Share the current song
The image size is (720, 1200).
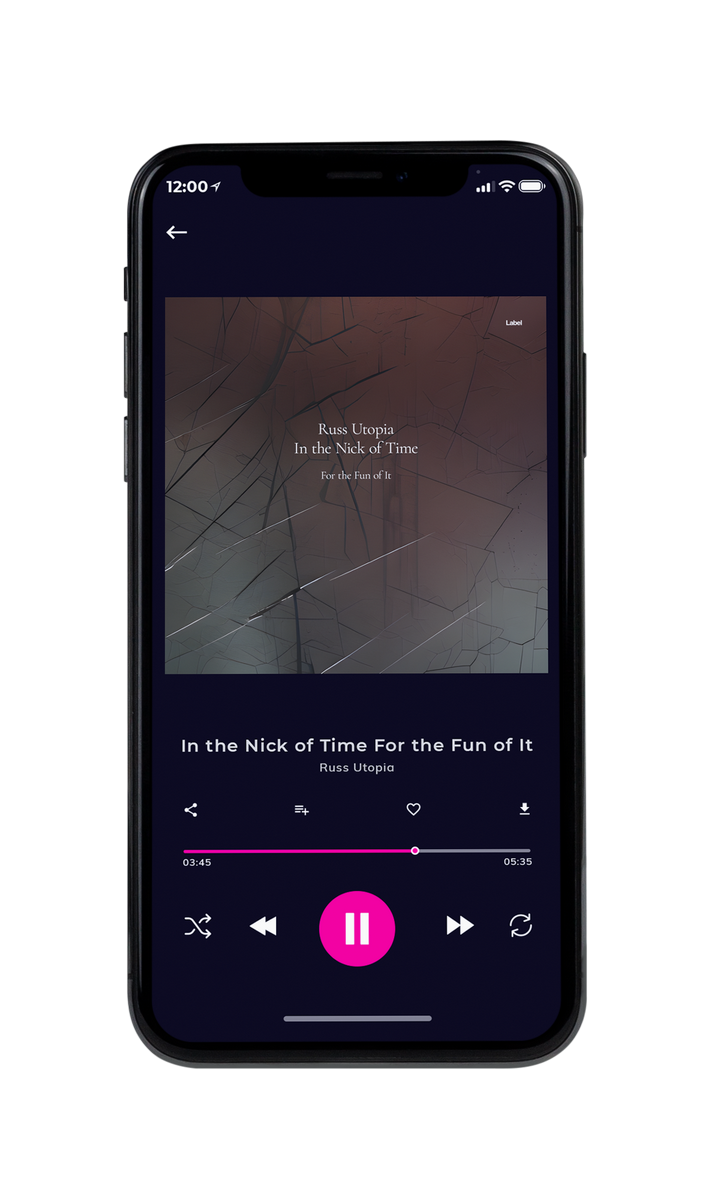click(x=191, y=810)
